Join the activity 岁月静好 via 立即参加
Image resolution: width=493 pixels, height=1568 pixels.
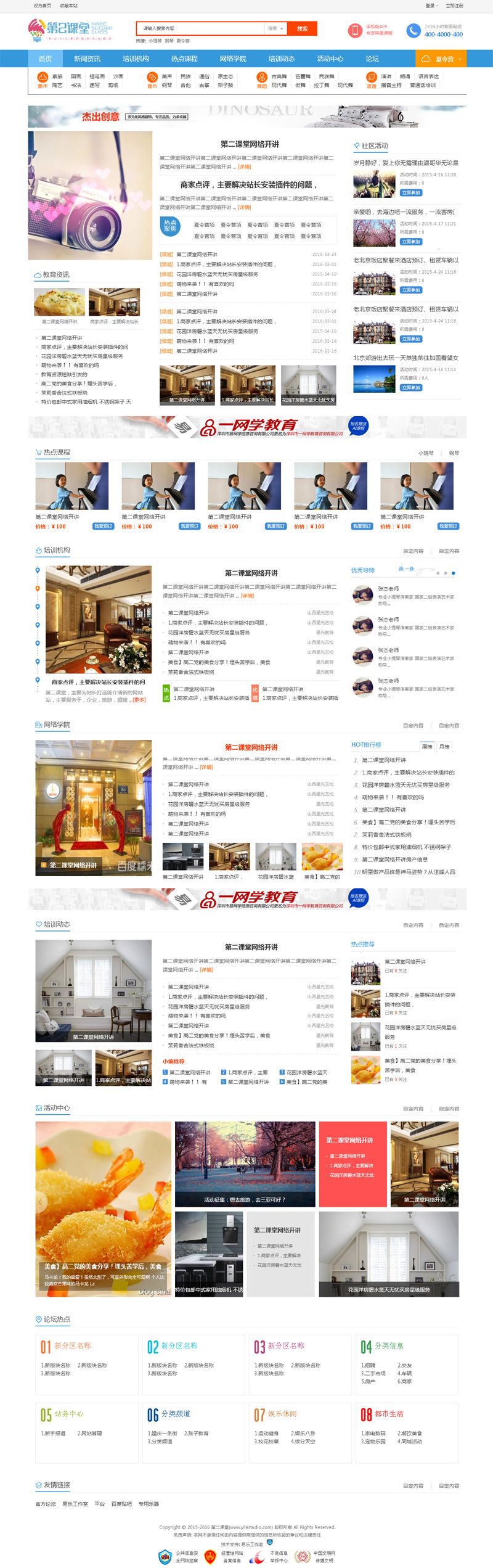click(x=411, y=193)
